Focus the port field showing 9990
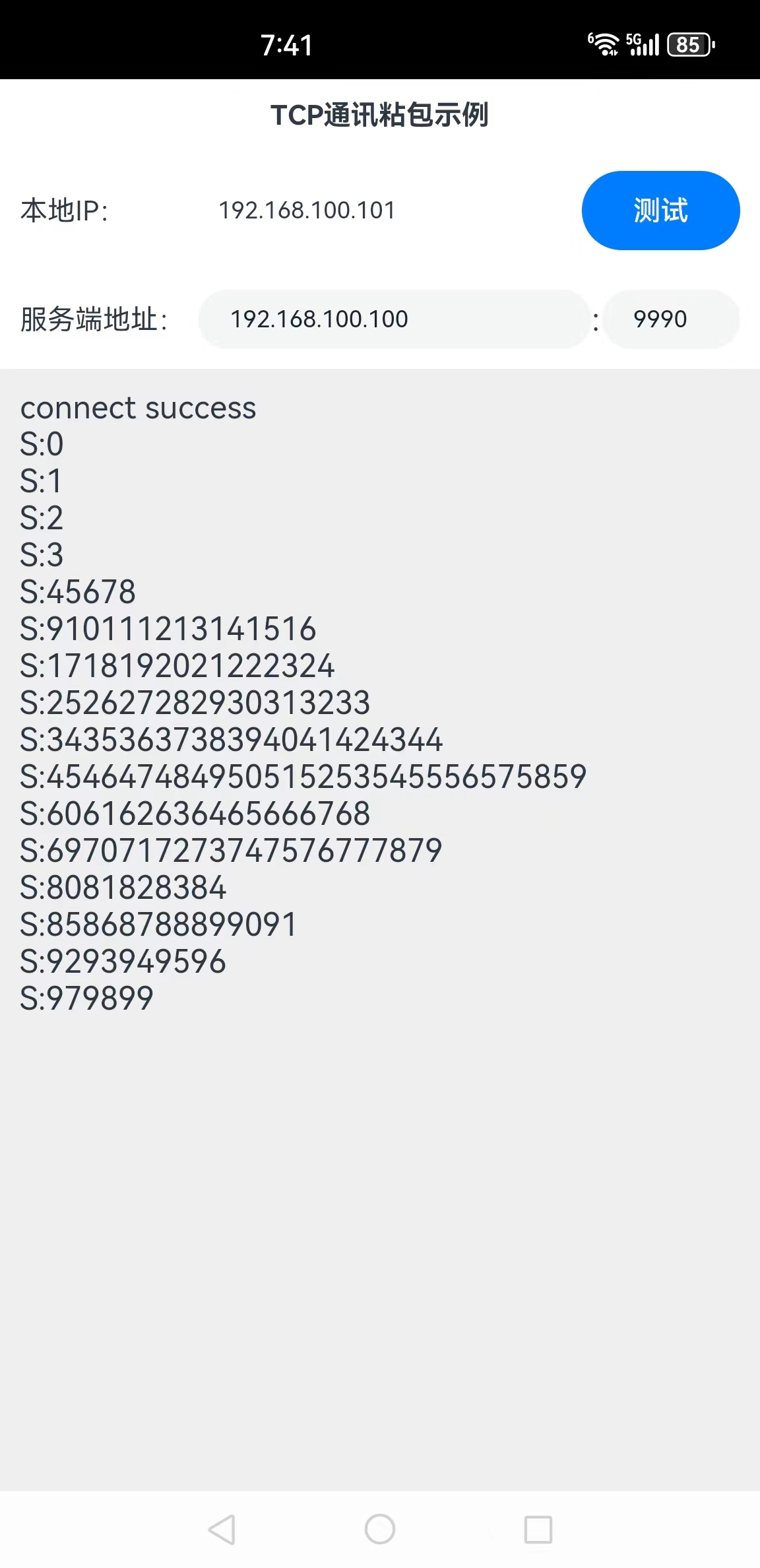Screen dimensions: 760x1568 670,319
